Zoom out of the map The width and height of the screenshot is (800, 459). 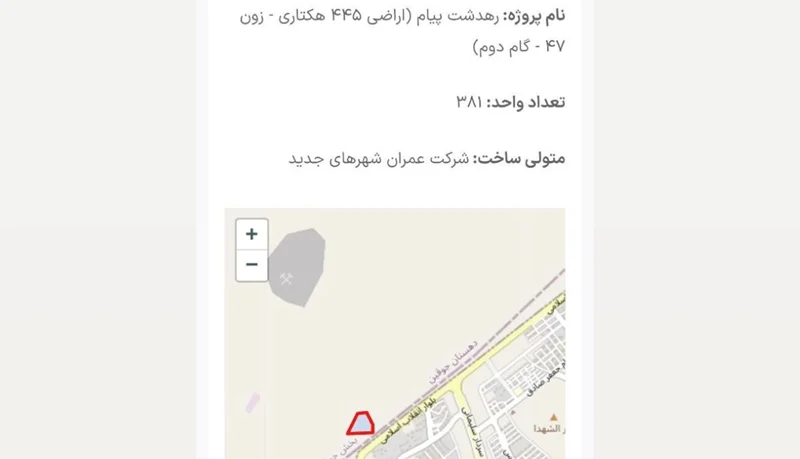click(252, 266)
